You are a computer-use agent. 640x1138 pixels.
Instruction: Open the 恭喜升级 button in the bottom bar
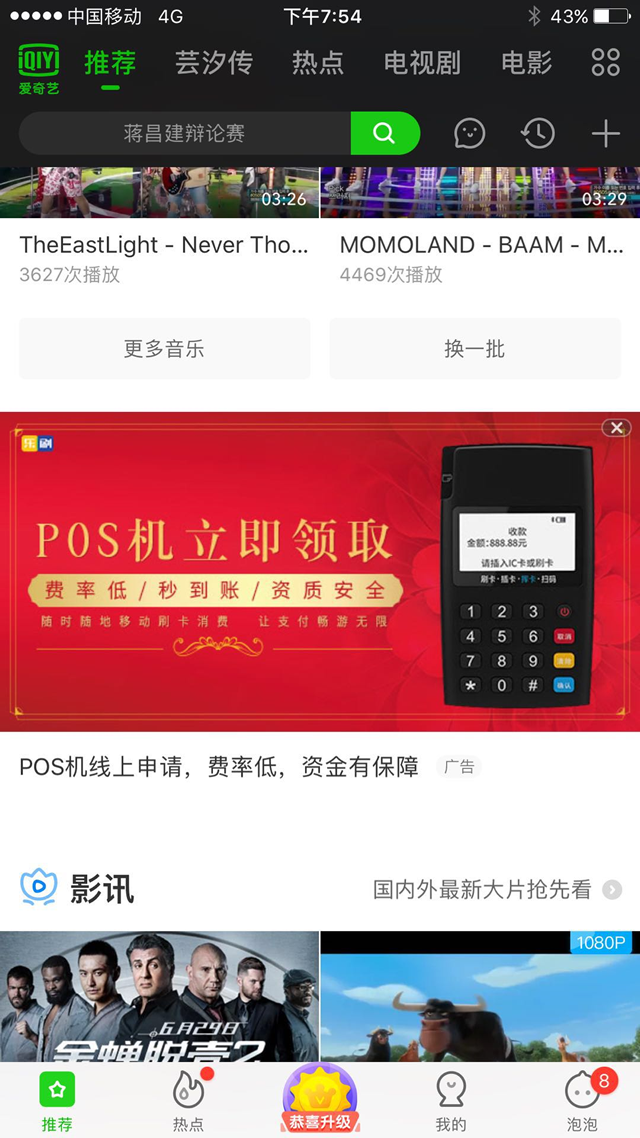pyautogui.click(x=320, y=1100)
